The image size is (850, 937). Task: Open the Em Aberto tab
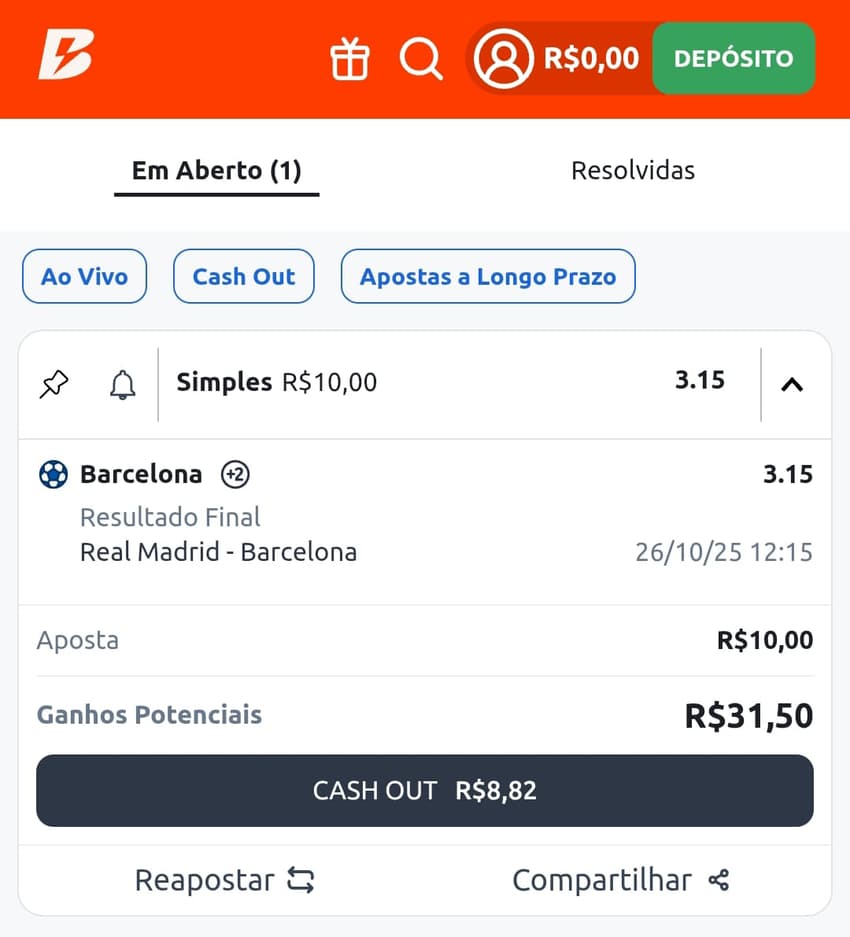(216, 170)
